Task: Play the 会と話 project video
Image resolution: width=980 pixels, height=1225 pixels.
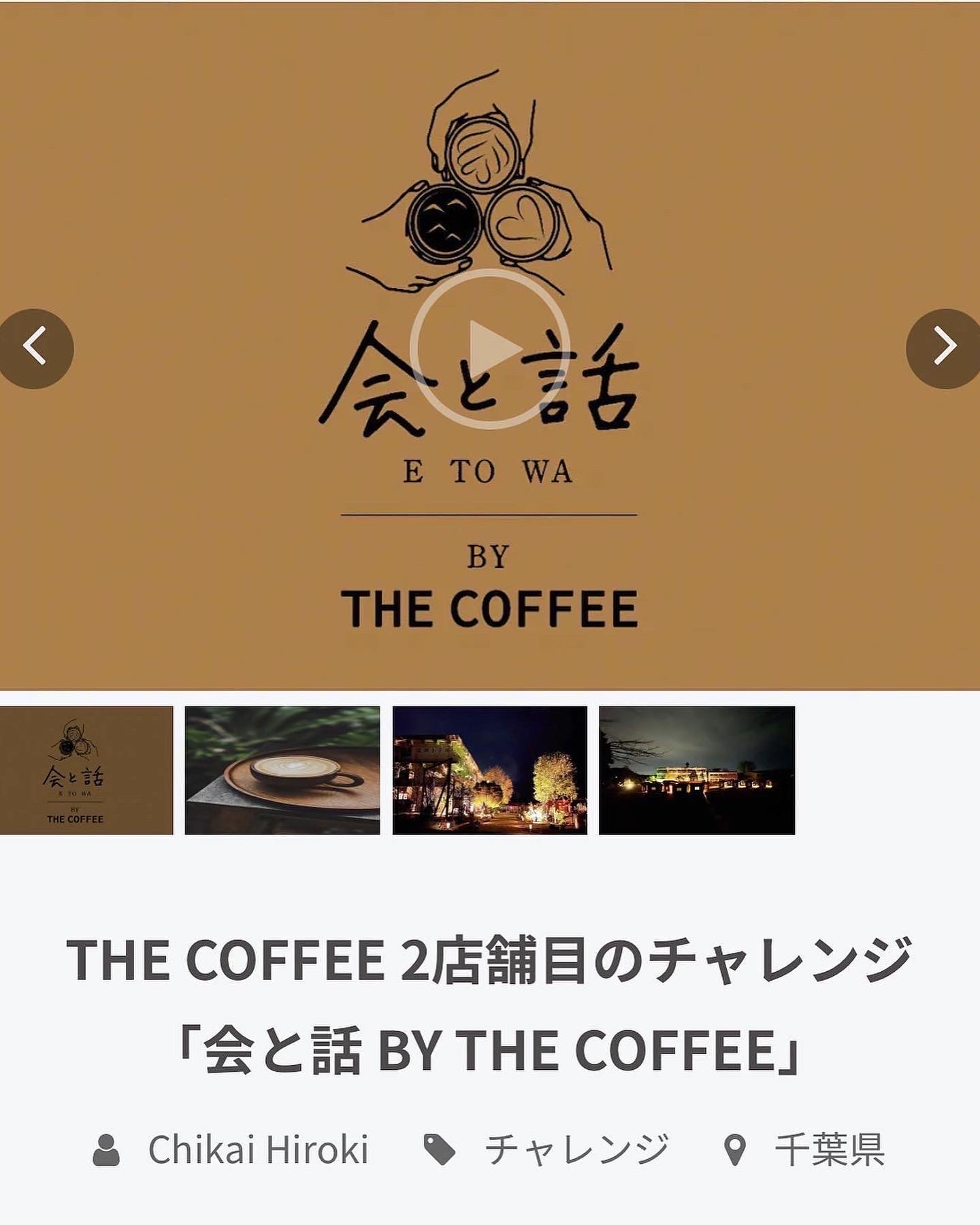Action: tap(489, 348)
